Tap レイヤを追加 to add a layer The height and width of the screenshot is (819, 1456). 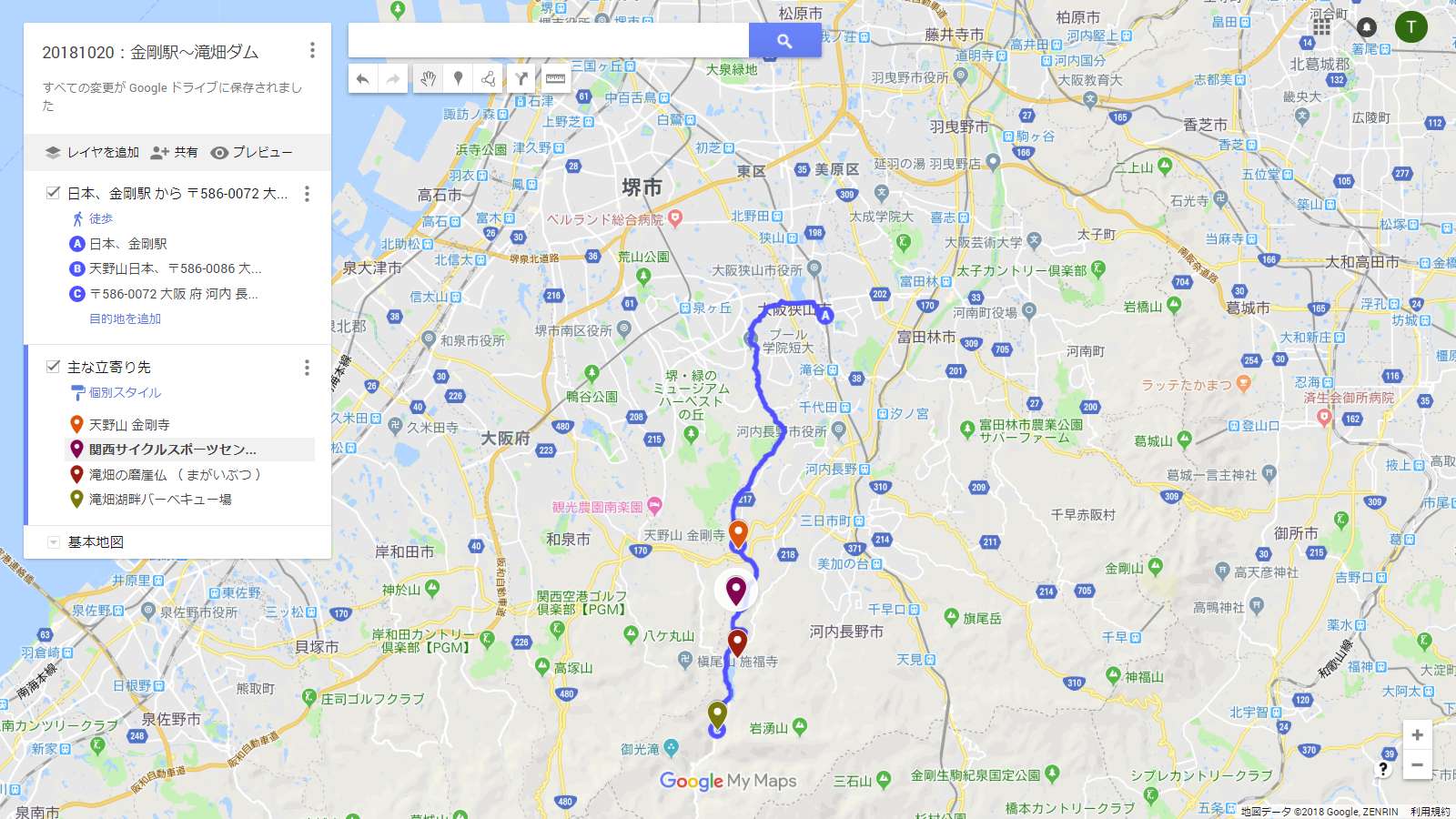pyautogui.click(x=92, y=152)
